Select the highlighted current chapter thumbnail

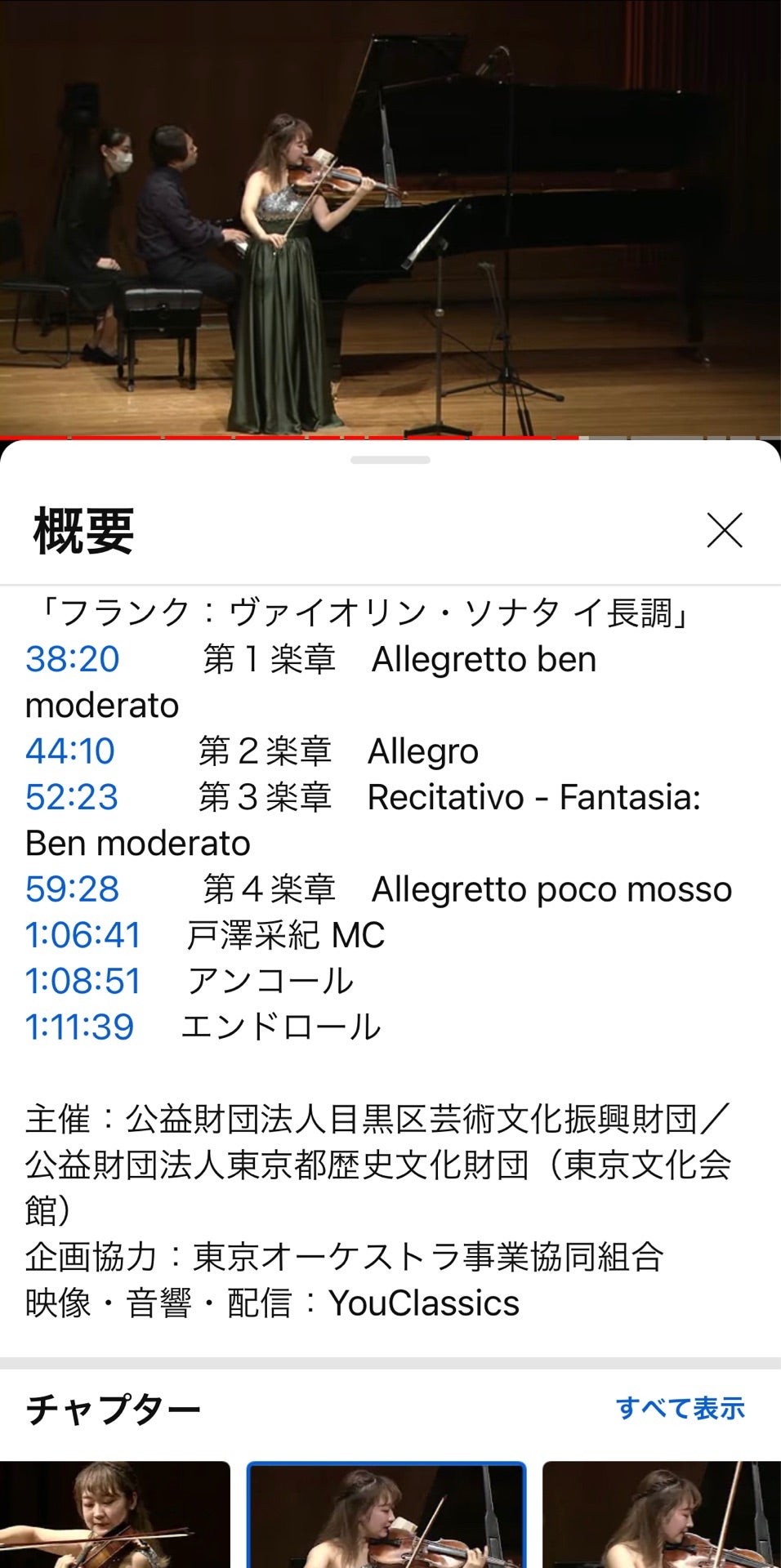point(386,1514)
